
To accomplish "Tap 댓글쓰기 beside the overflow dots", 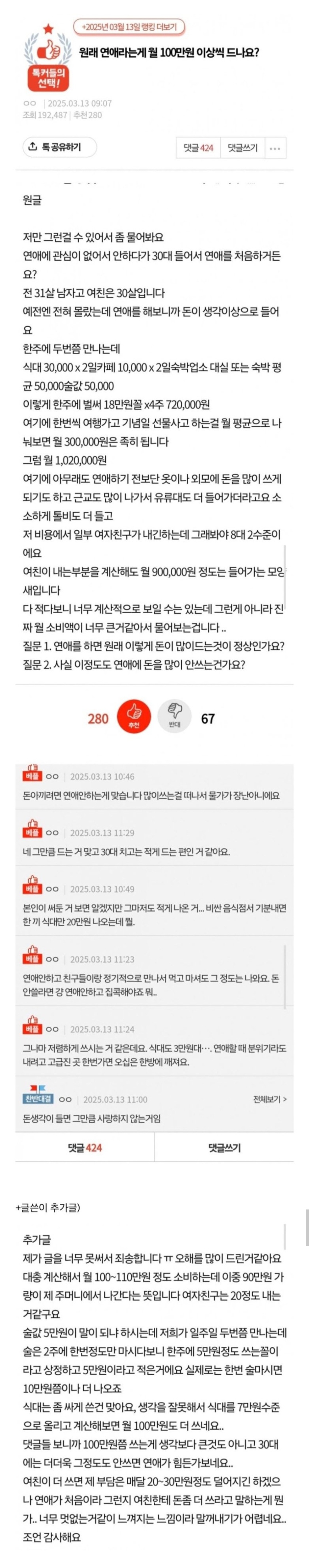I will tap(242, 148).
